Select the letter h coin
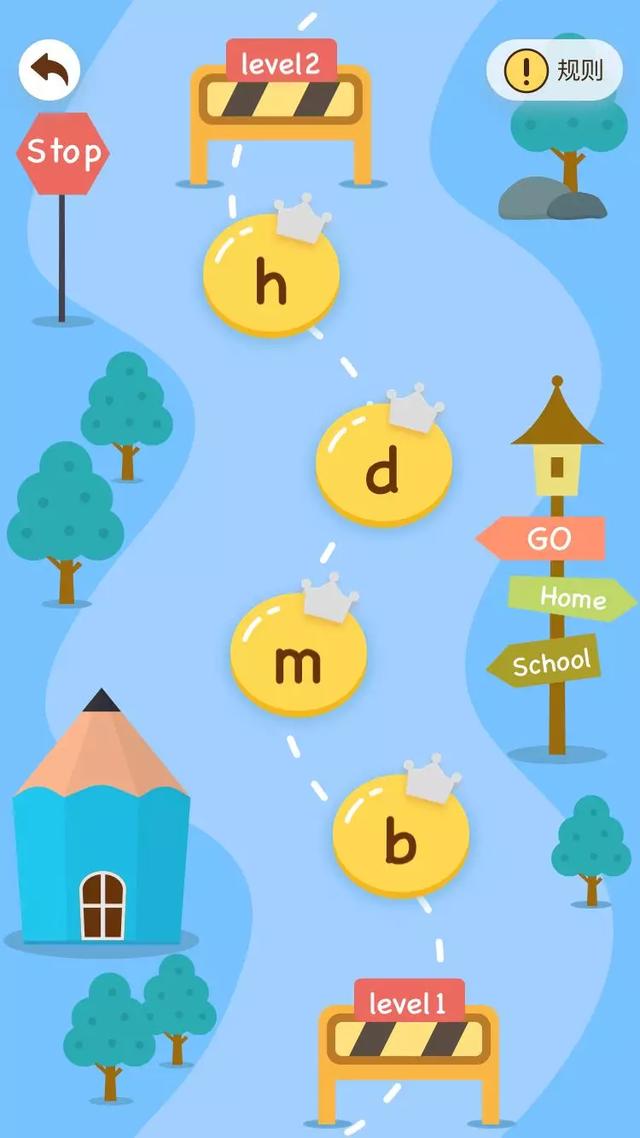The height and width of the screenshot is (1138, 640). tap(271, 277)
